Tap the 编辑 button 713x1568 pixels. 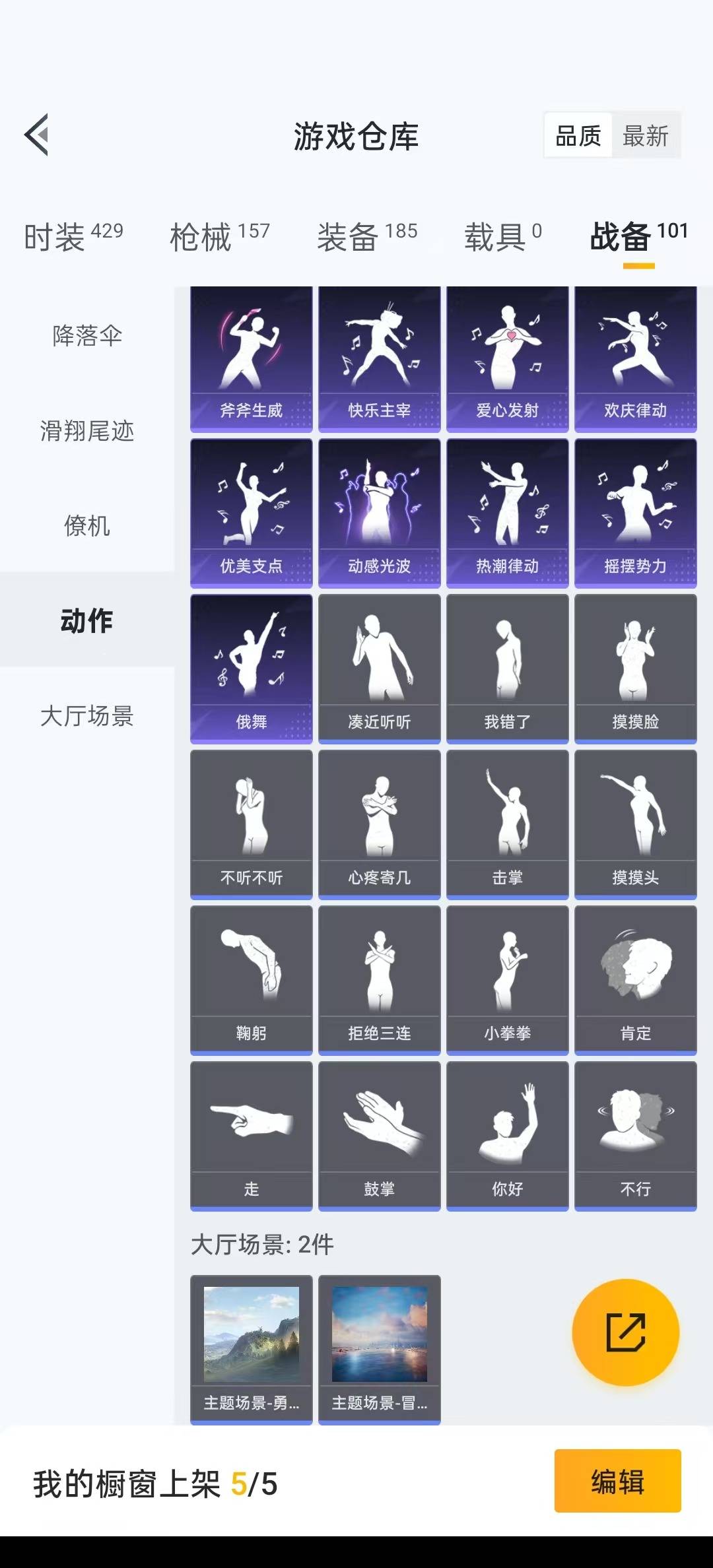(x=617, y=1481)
